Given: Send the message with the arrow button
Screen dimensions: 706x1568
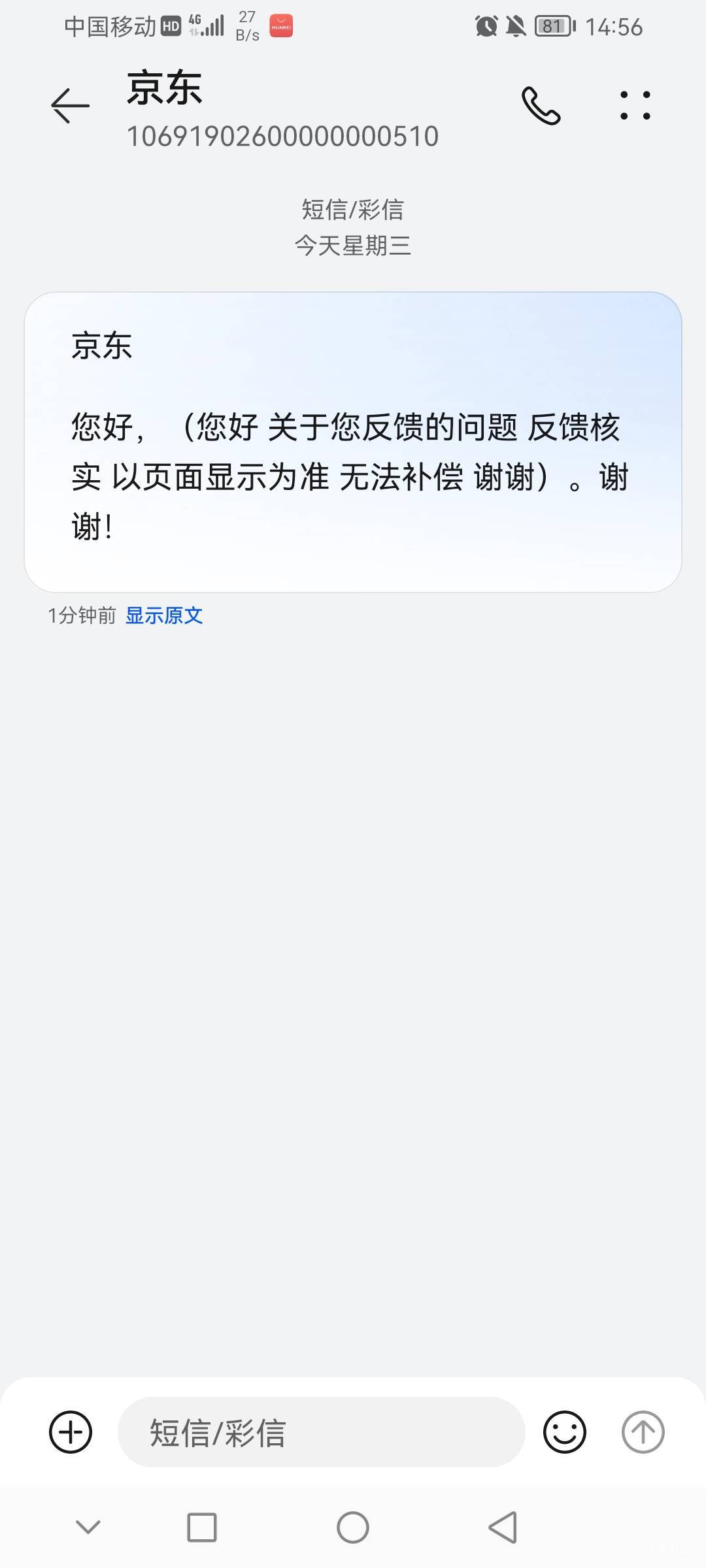Looking at the screenshot, I should tap(643, 1432).
